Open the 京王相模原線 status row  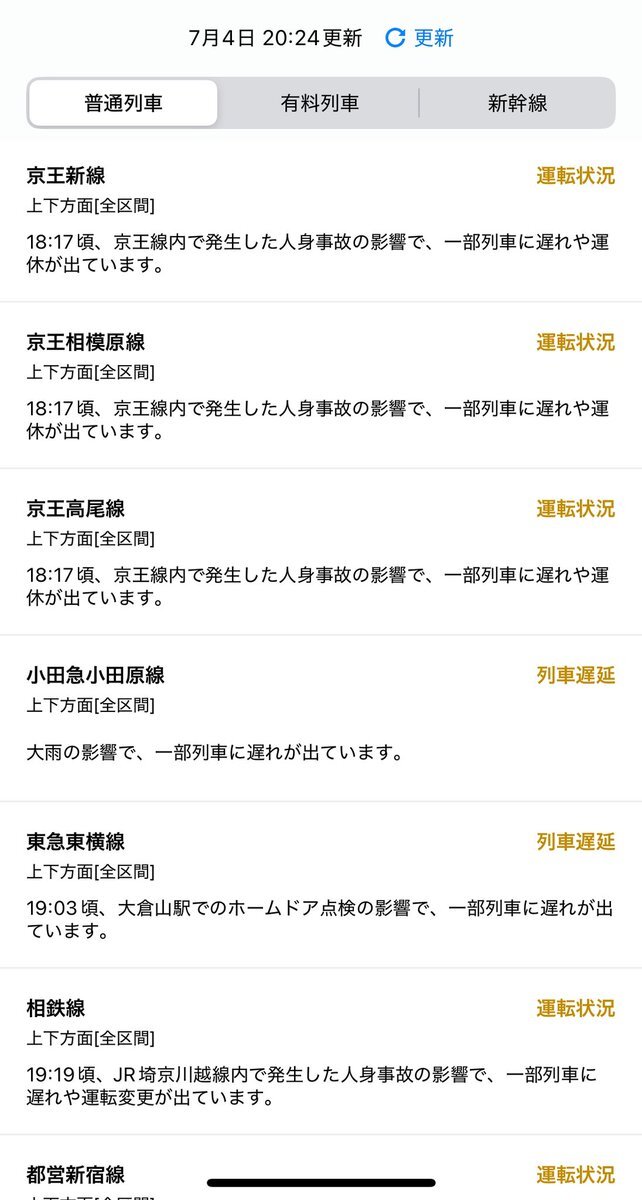pyautogui.click(x=321, y=385)
